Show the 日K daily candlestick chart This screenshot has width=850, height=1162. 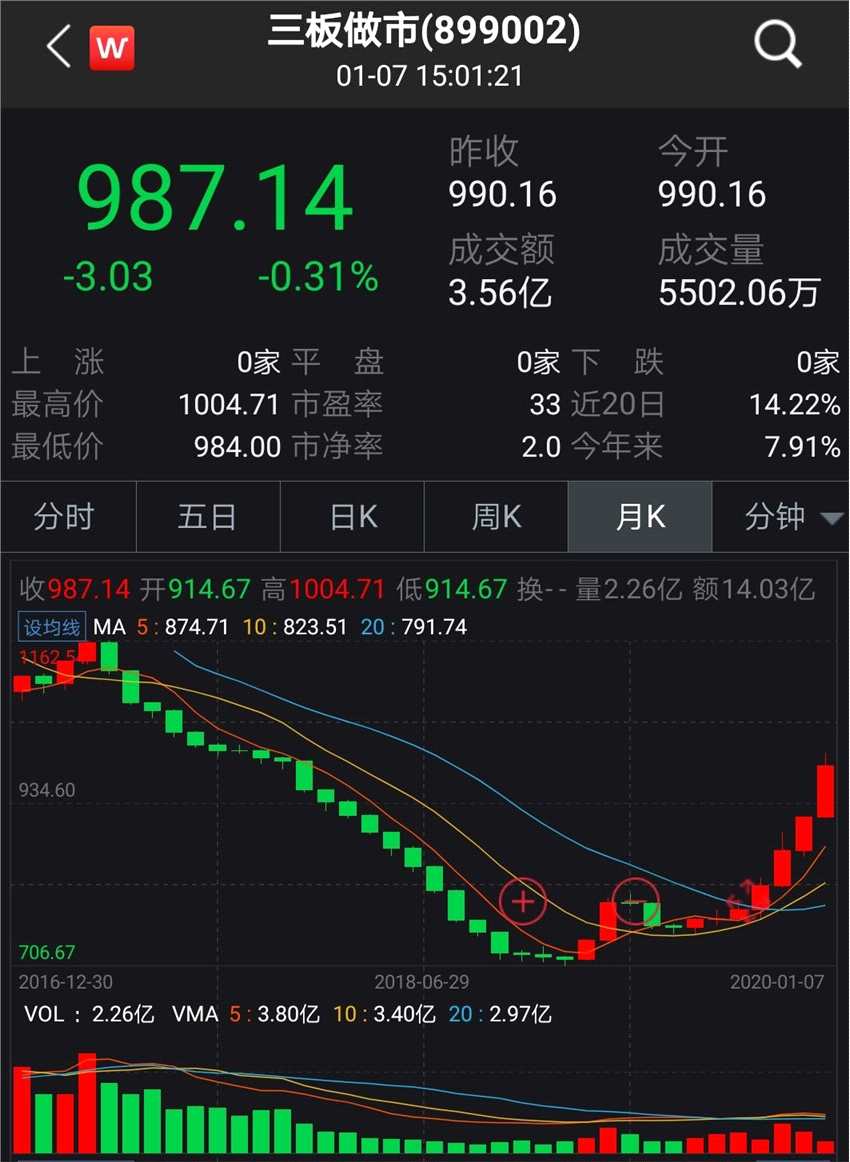353,517
